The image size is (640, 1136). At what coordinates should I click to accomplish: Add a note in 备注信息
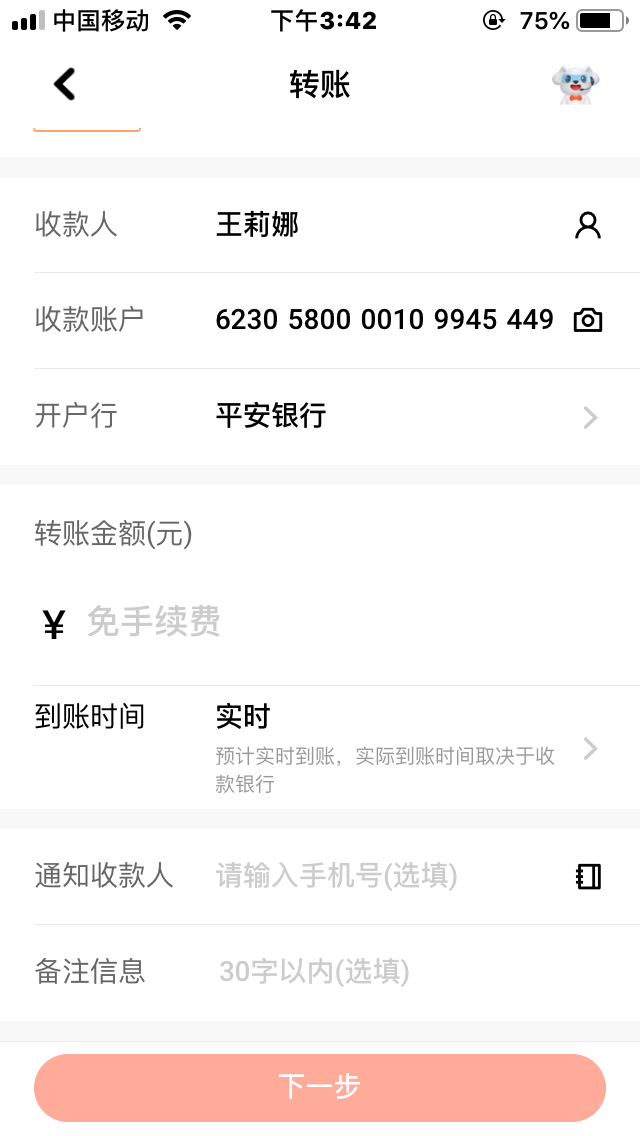[400, 971]
